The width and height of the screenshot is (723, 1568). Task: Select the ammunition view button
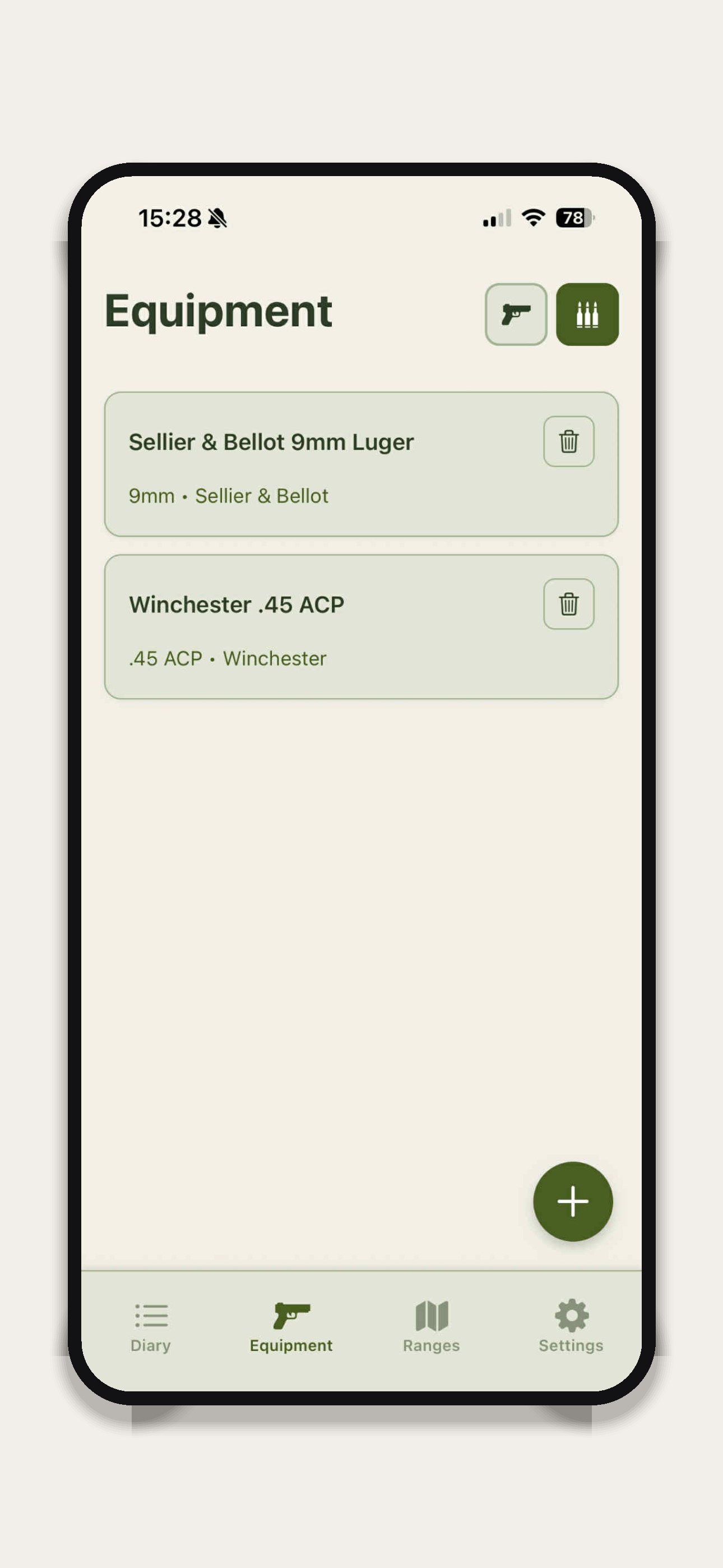[x=587, y=314]
